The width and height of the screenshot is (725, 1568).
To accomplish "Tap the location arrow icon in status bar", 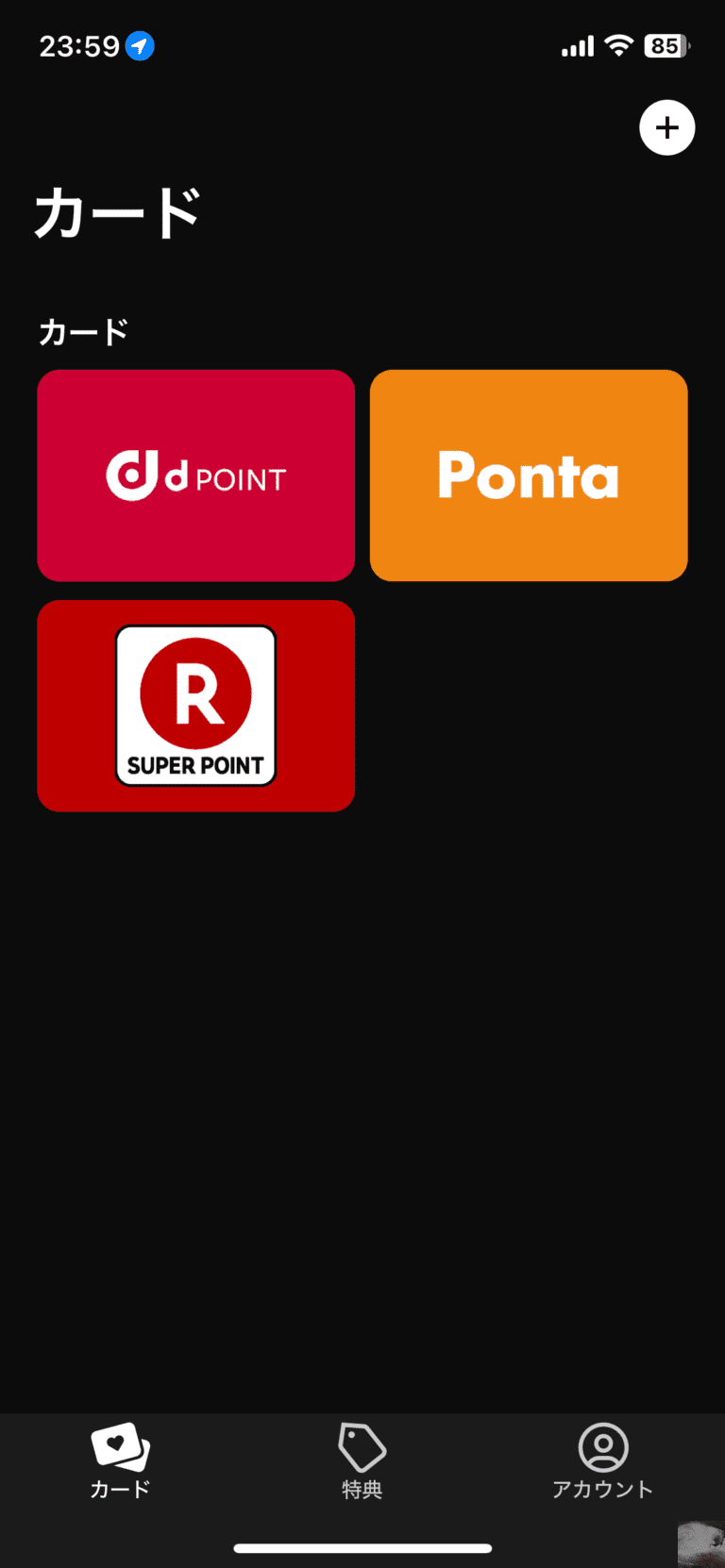I will pos(140,45).
